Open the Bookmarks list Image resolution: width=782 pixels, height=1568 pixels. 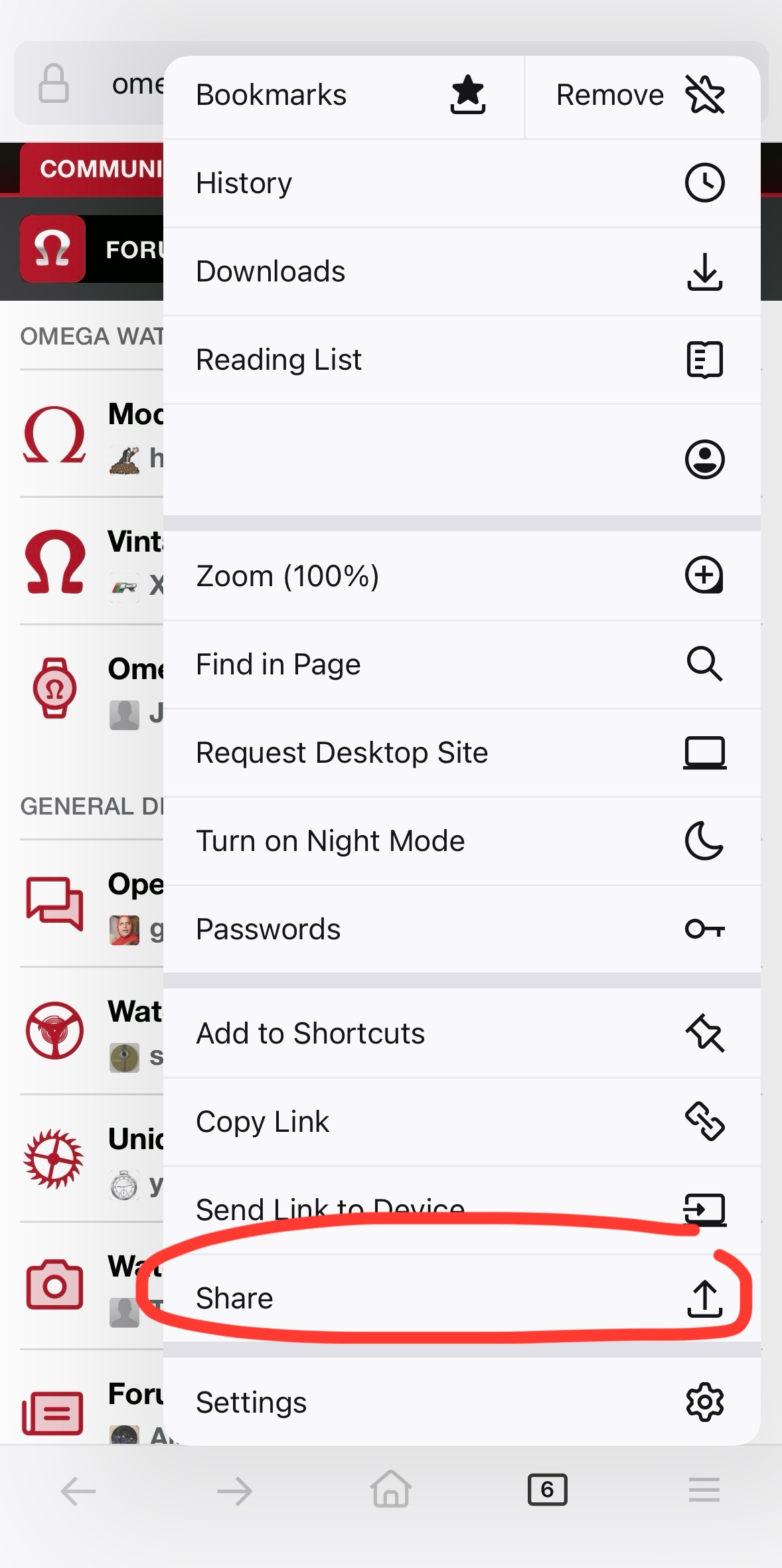click(342, 96)
